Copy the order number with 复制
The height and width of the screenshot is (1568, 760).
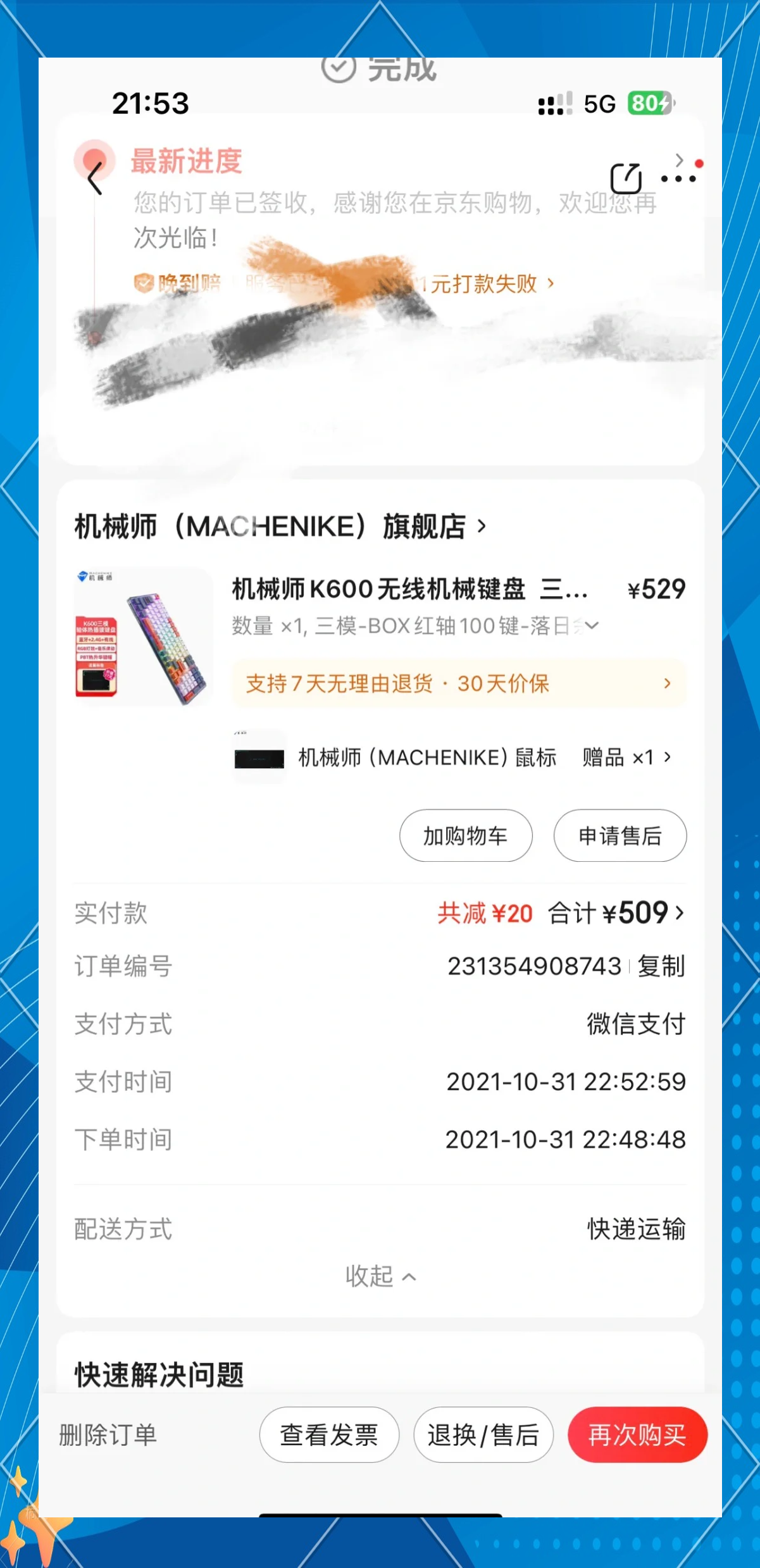point(661,966)
